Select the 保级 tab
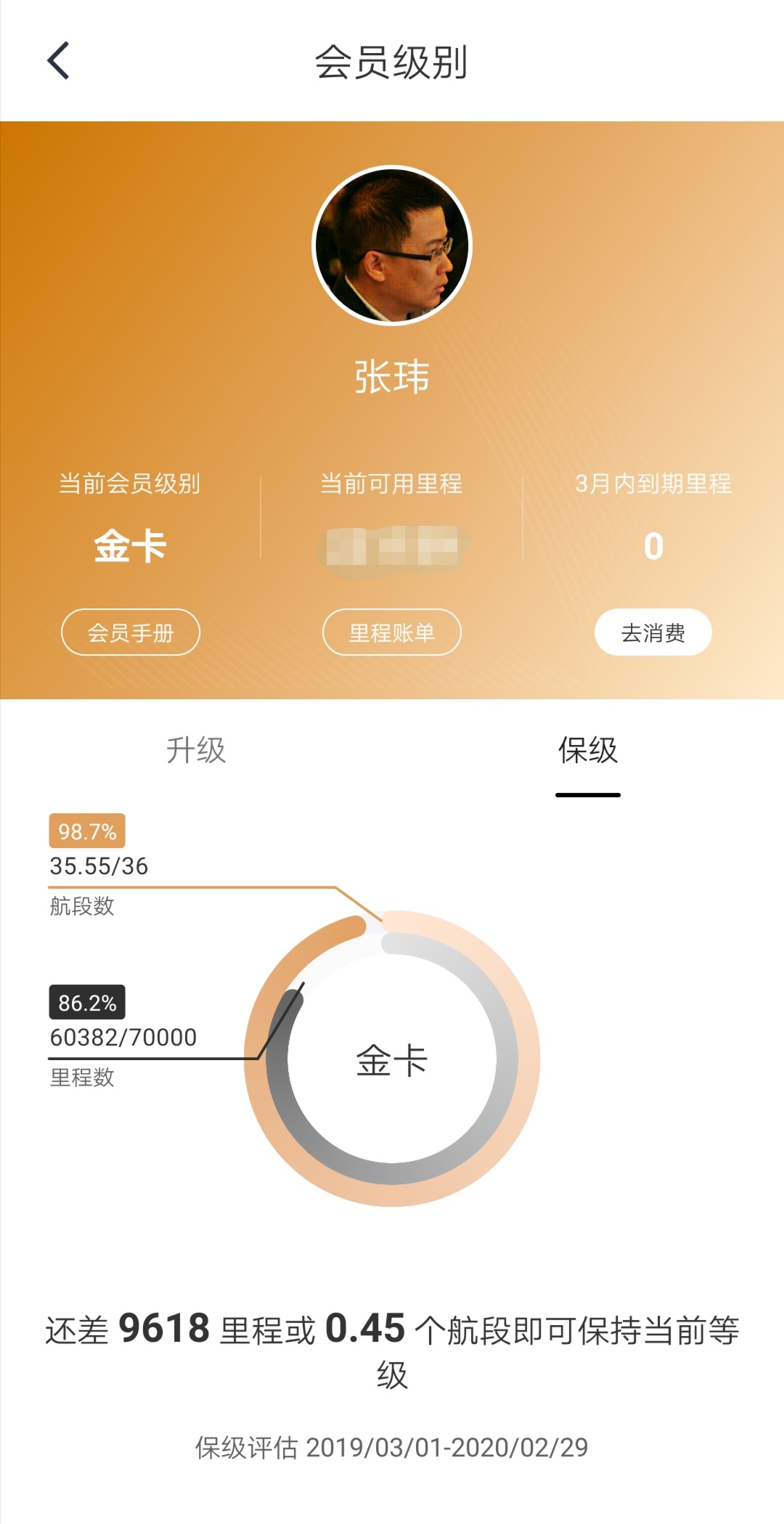Image resolution: width=784 pixels, height=1524 pixels. (587, 750)
